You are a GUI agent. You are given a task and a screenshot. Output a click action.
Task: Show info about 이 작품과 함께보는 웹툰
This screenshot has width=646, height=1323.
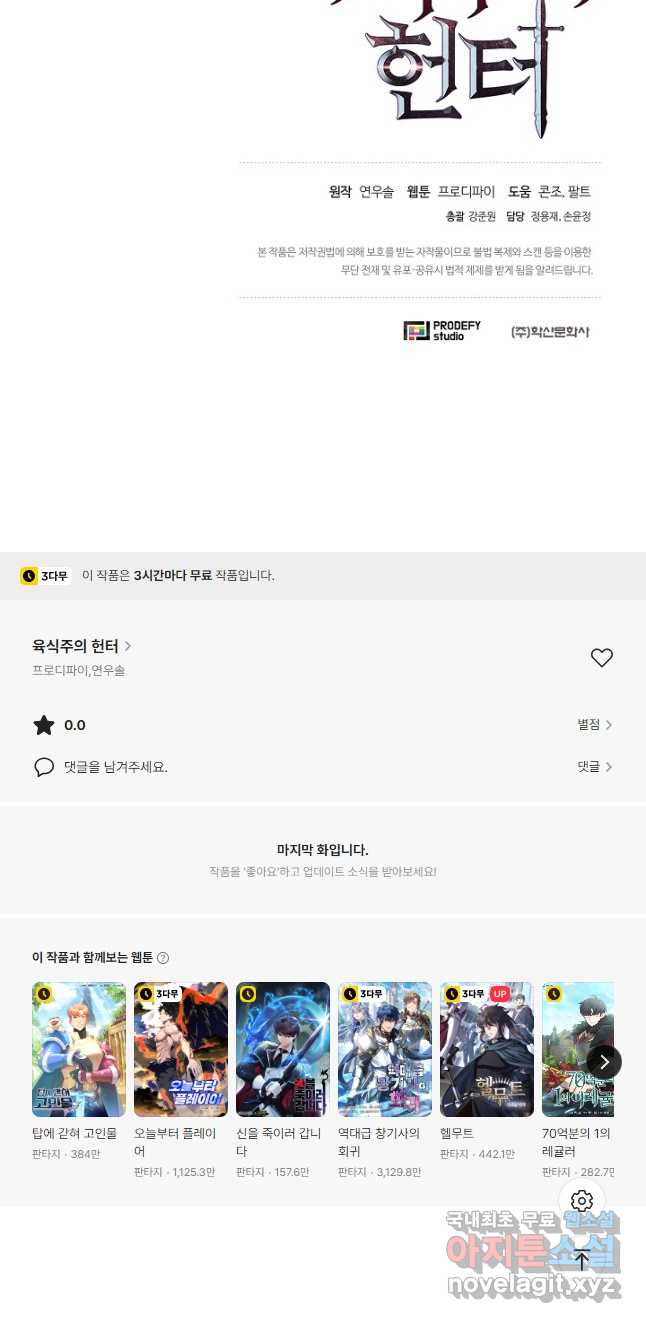coord(163,958)
